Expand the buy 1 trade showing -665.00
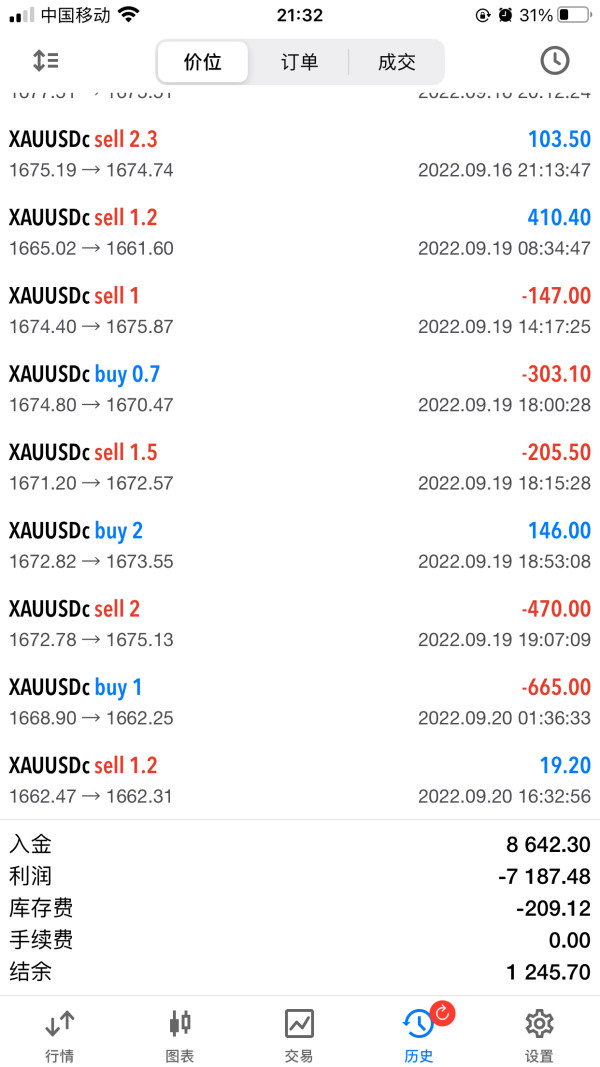The height and width of the screenshot is (1067, 600). [x=300, y=702]
